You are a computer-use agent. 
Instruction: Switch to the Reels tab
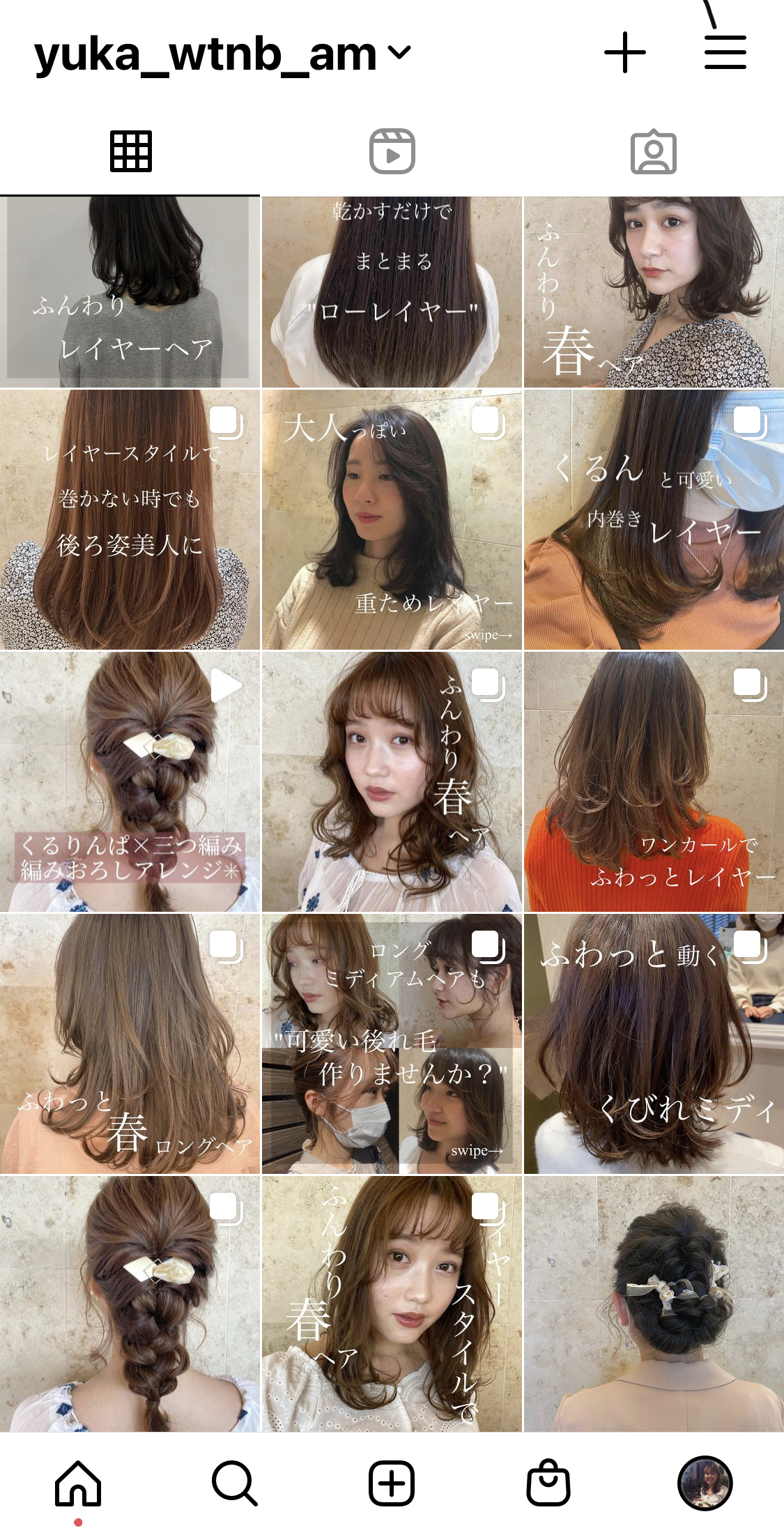pyautogui.click(x=392, y=151)
